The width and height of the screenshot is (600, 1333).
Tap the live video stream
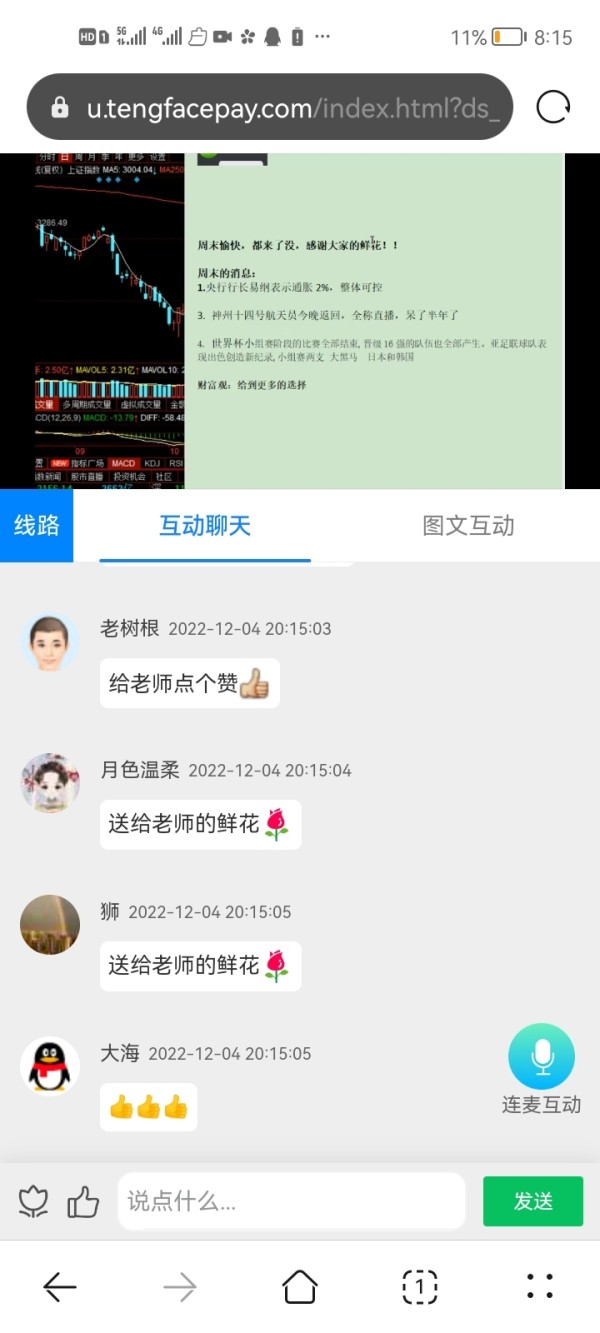(300, 321)
